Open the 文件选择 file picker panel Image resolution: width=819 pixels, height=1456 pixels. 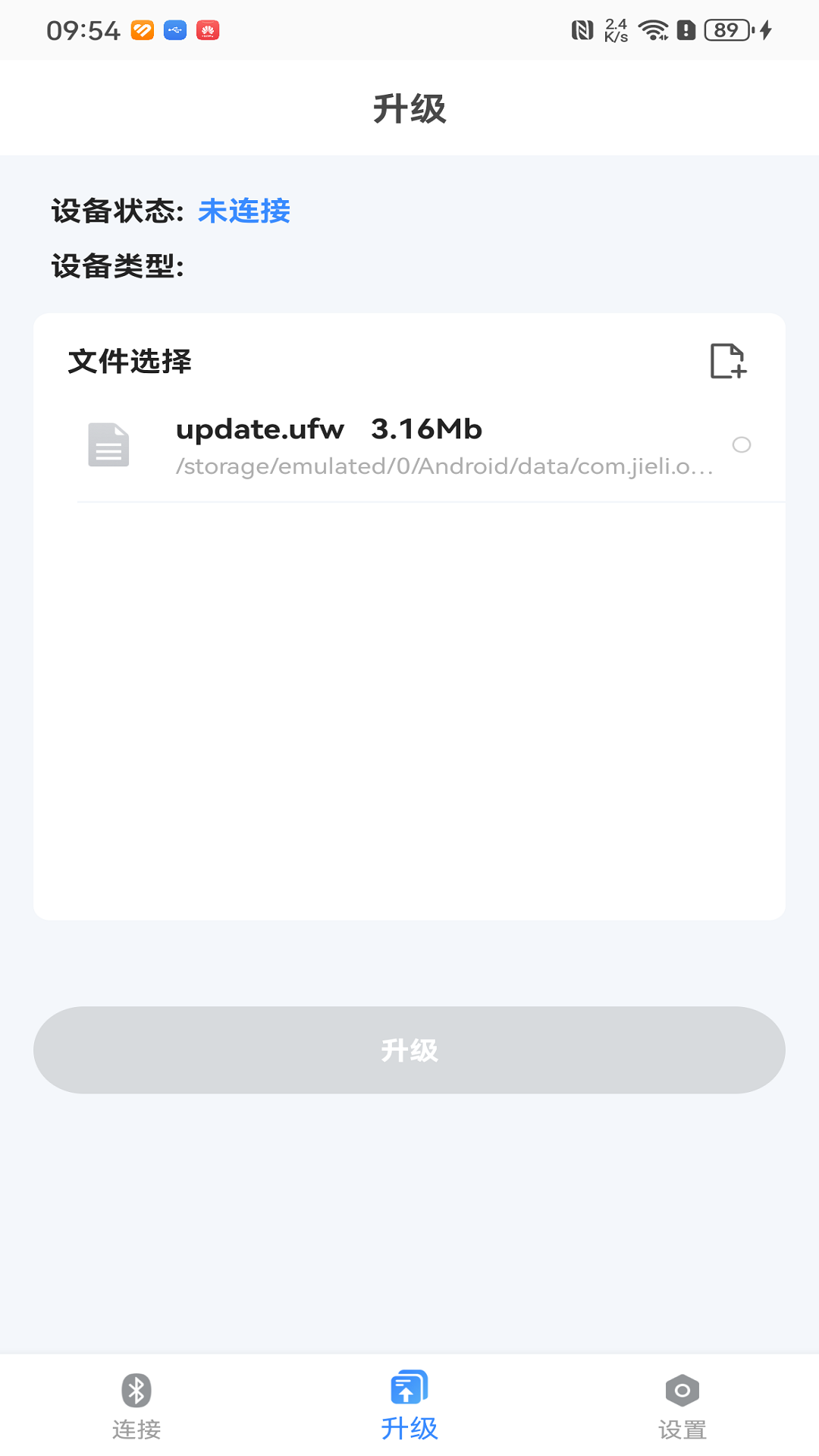[x=130, y=362]
